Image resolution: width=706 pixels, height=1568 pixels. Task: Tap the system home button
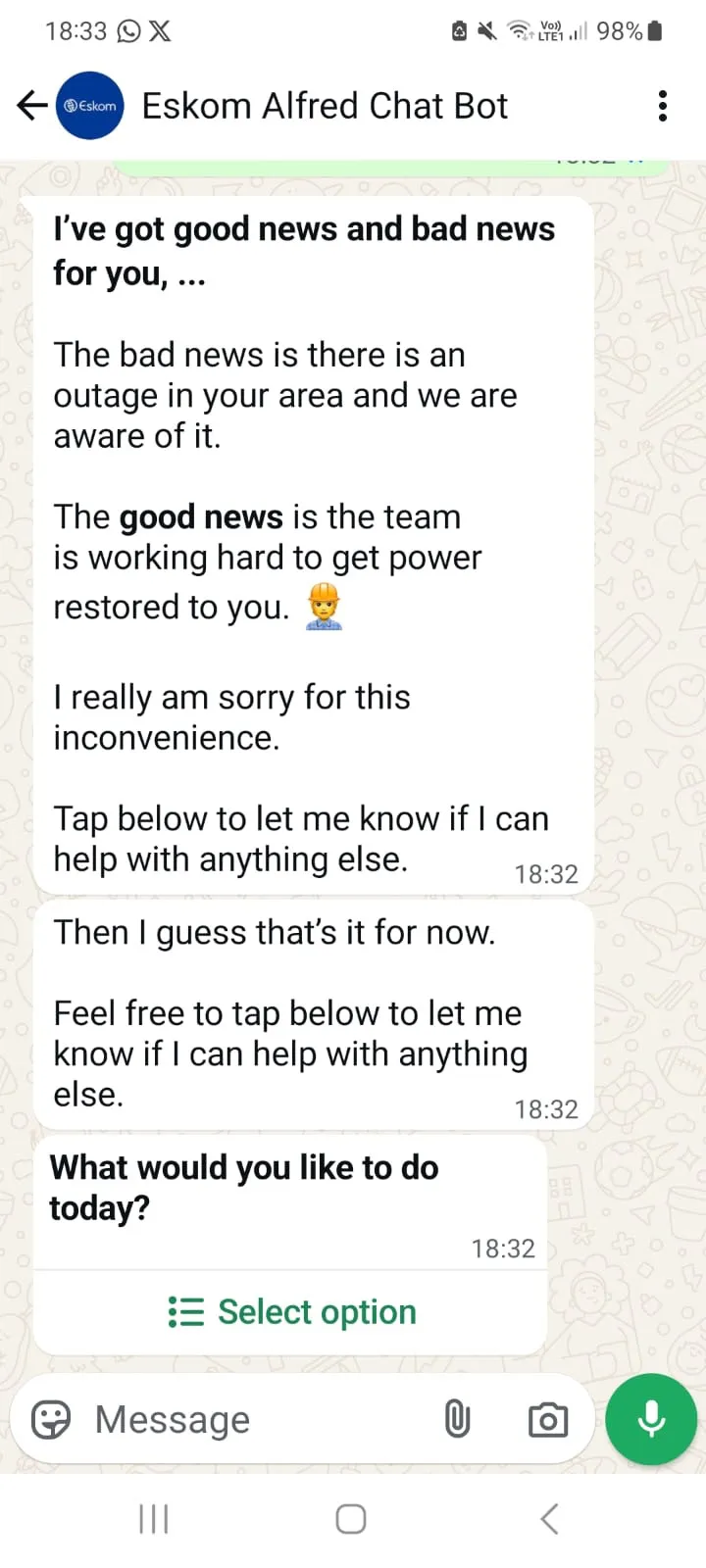[x=351, y=1519]
